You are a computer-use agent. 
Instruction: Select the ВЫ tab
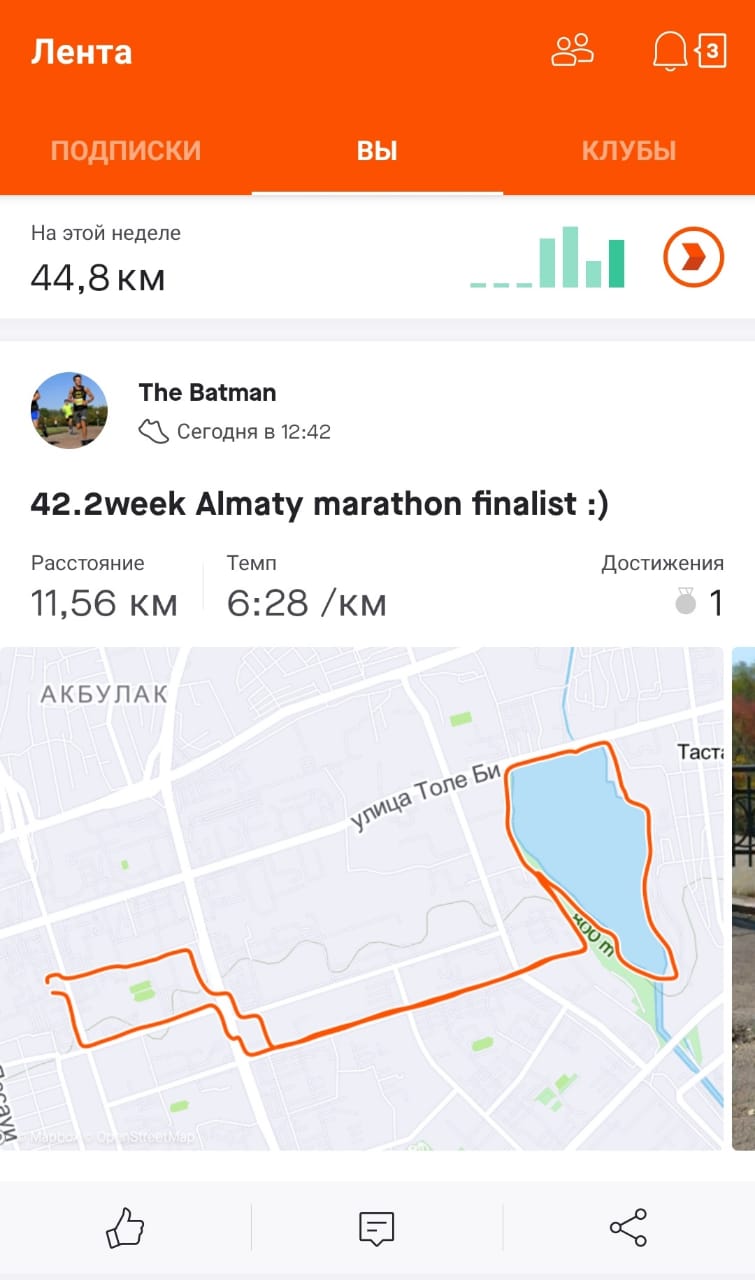tap(377, 151)
